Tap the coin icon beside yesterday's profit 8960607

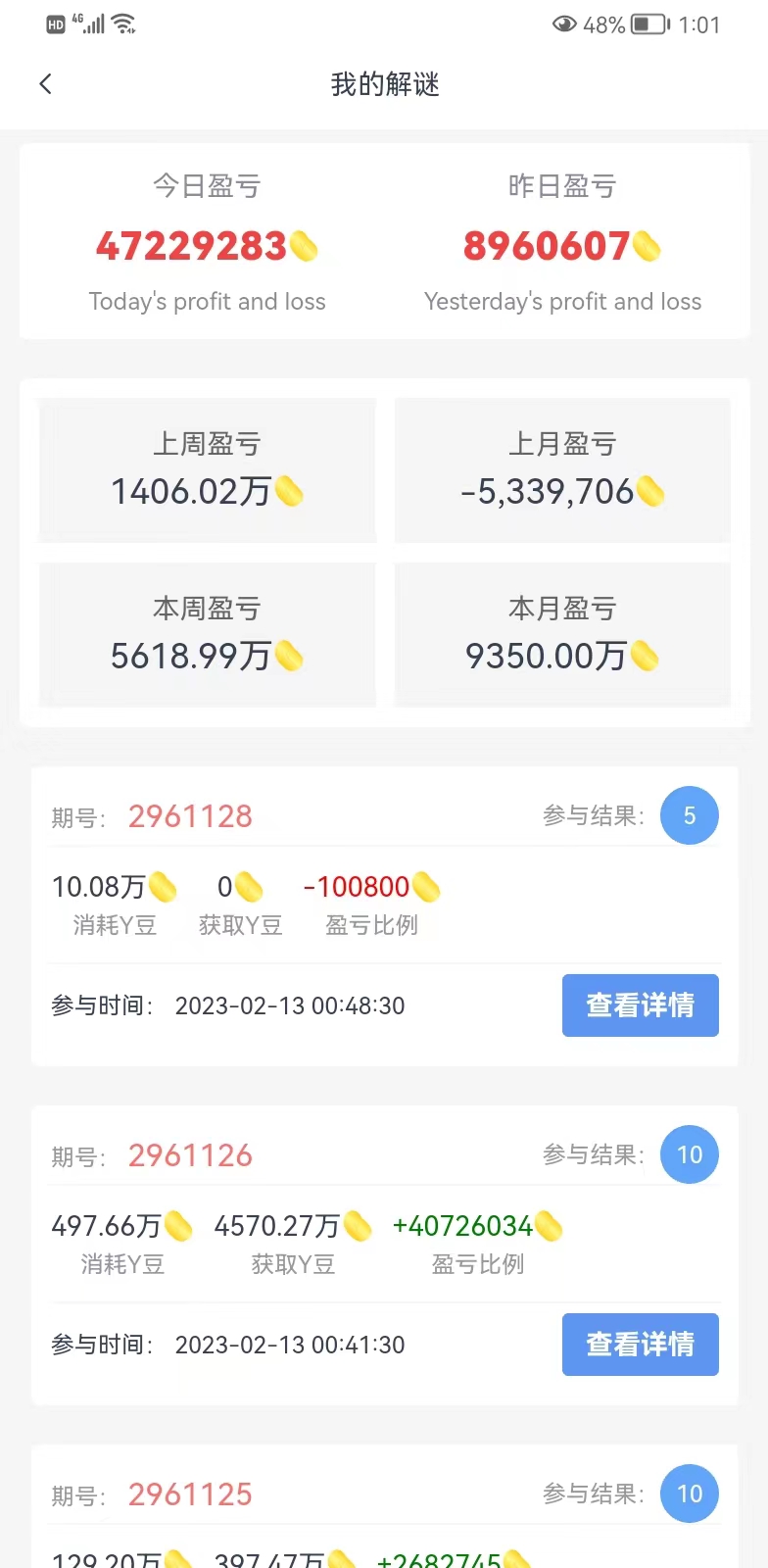(645, 246)
